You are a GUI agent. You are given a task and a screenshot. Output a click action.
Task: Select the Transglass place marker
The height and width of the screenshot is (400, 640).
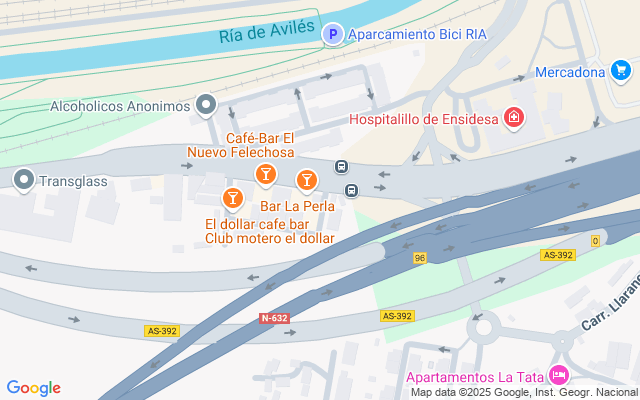(x=23, y=180)
